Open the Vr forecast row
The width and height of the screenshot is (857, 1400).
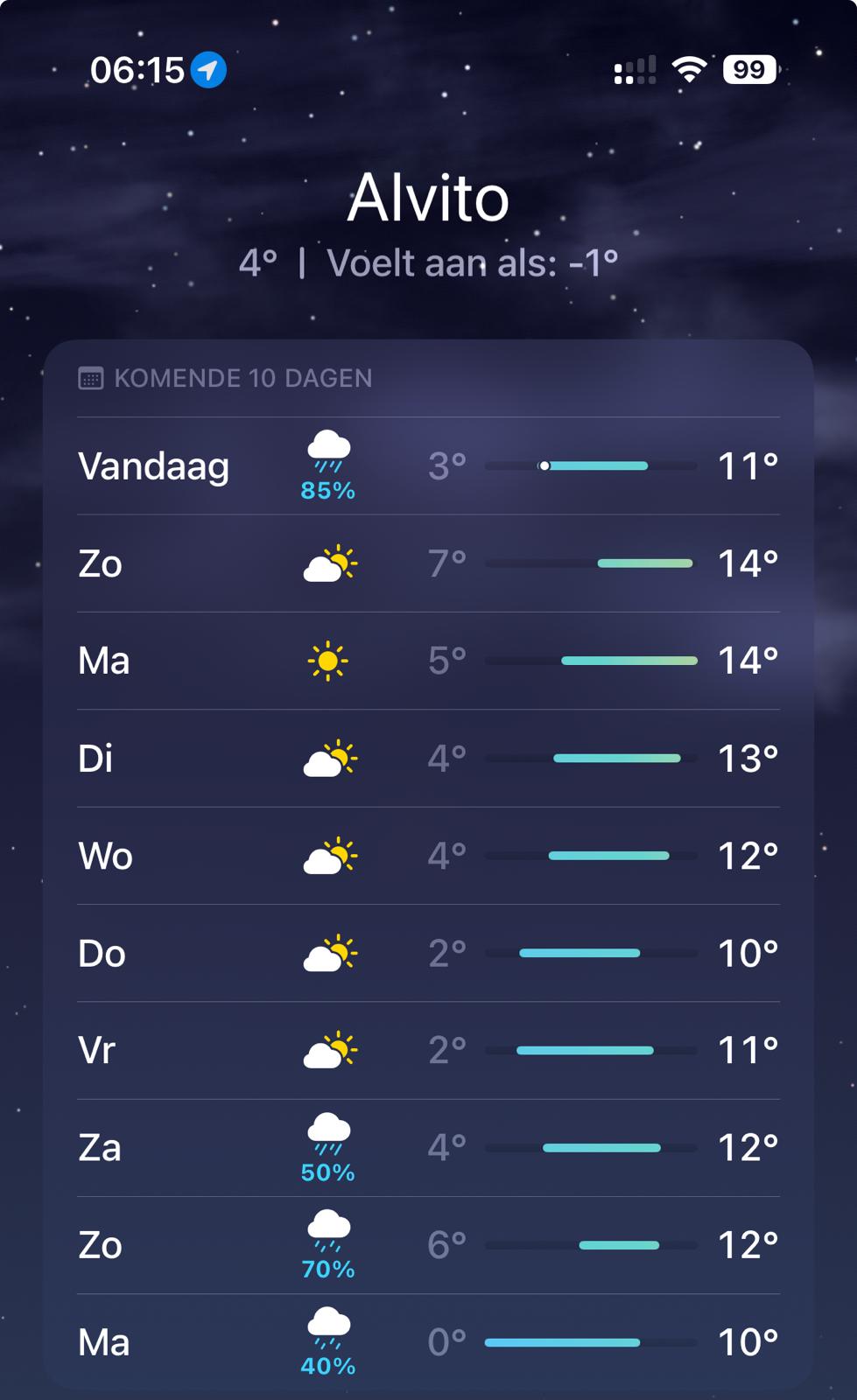coord(428,1050)
